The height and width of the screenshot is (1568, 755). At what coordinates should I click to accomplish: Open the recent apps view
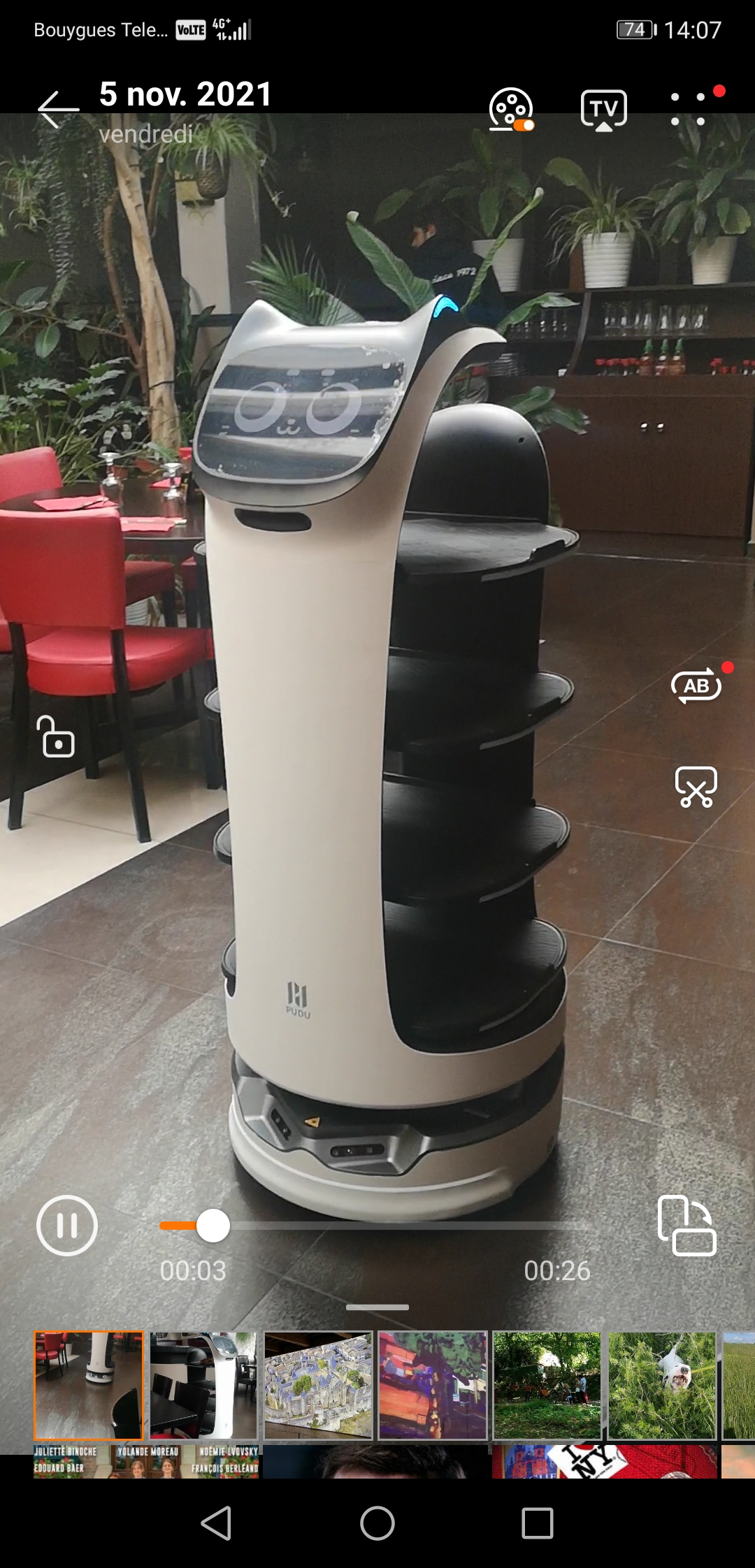(538, 1523)
